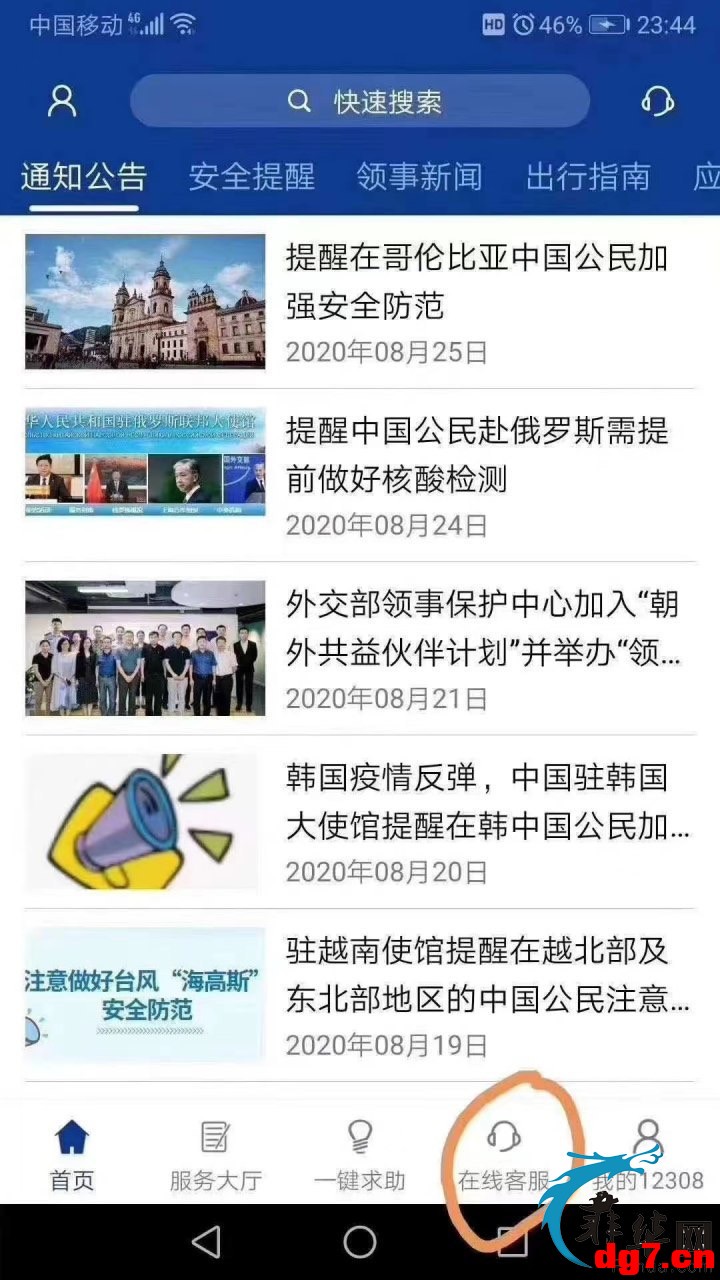Open the headset customer service icon at top
The image size is (720, 1280).
pyautogui.click(x=657, y=101)
